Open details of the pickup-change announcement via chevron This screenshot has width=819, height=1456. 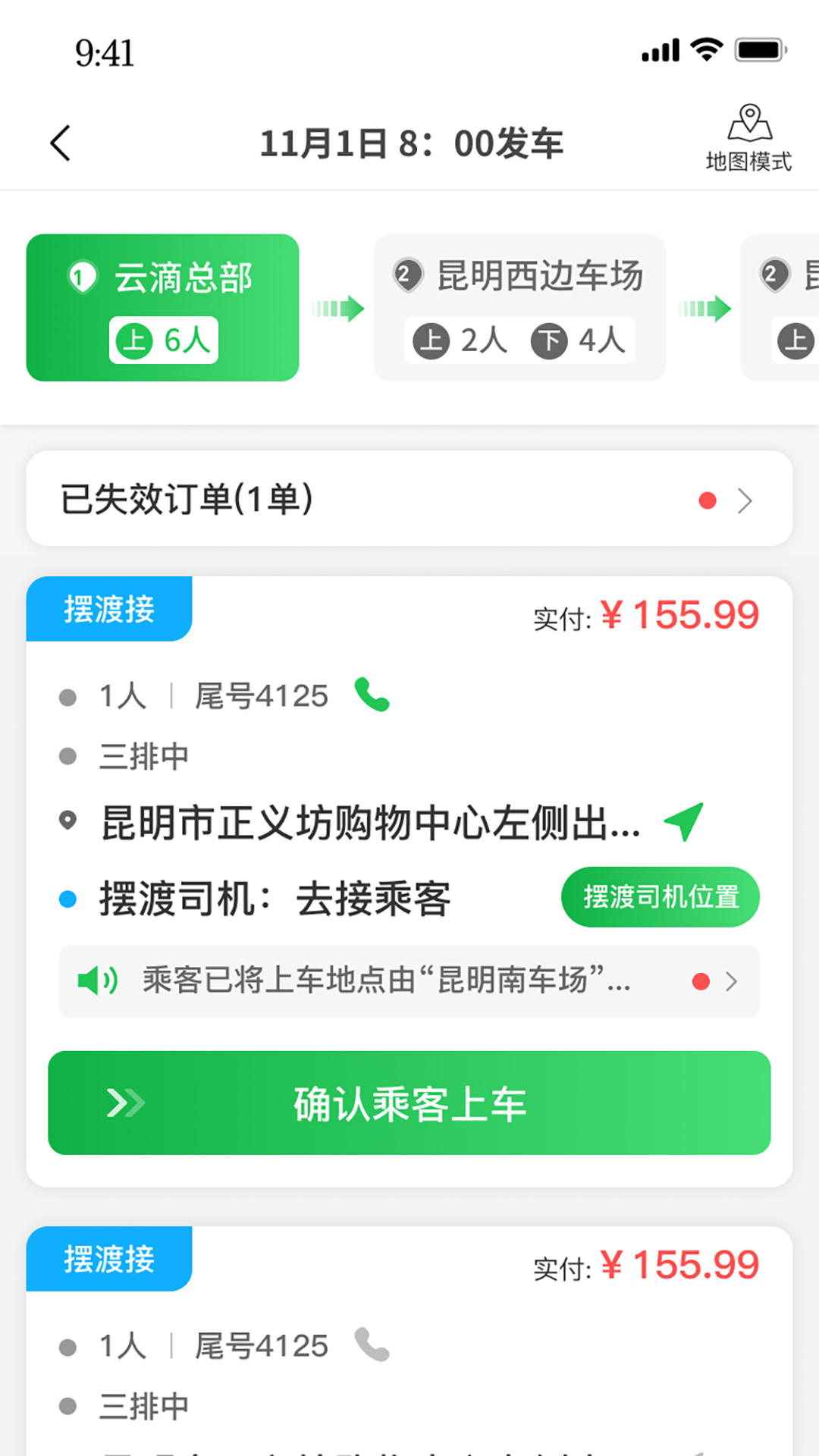point(733,981)
